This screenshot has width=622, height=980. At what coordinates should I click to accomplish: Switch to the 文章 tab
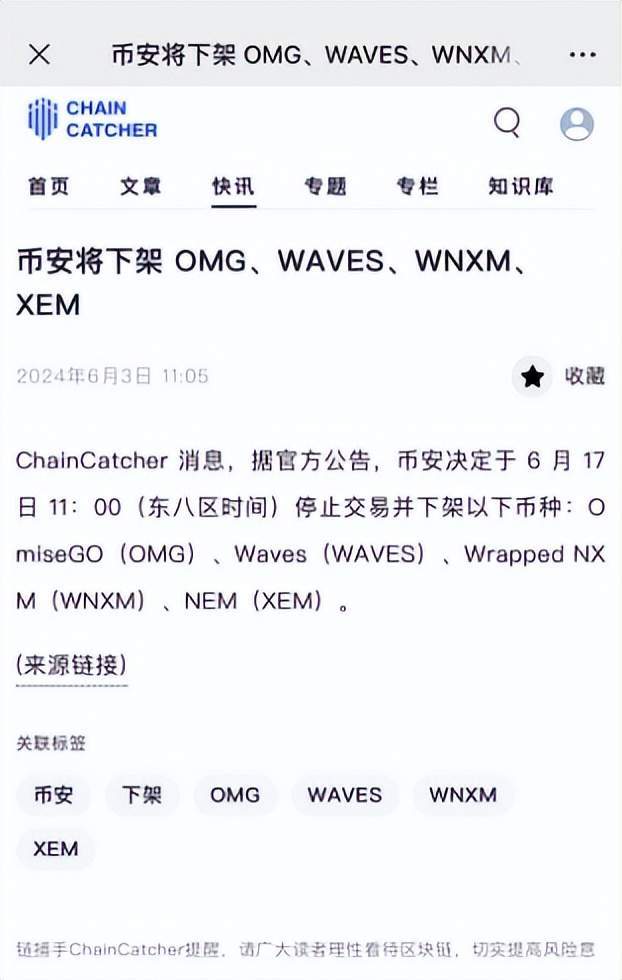click(141, 186)
